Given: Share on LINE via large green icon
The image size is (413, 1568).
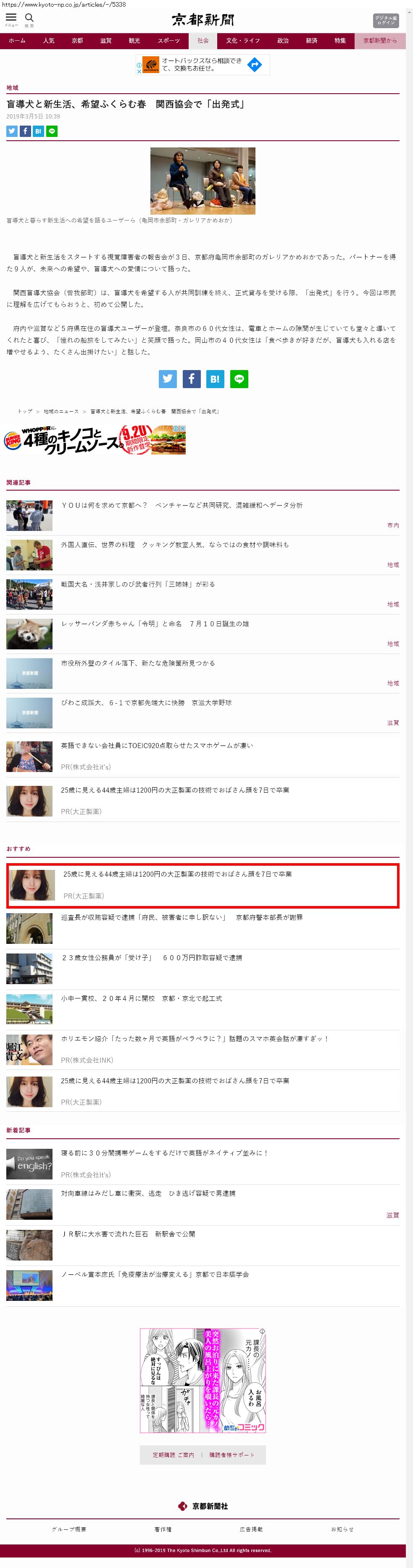Looking at the screenshot, I should (239, 378).
